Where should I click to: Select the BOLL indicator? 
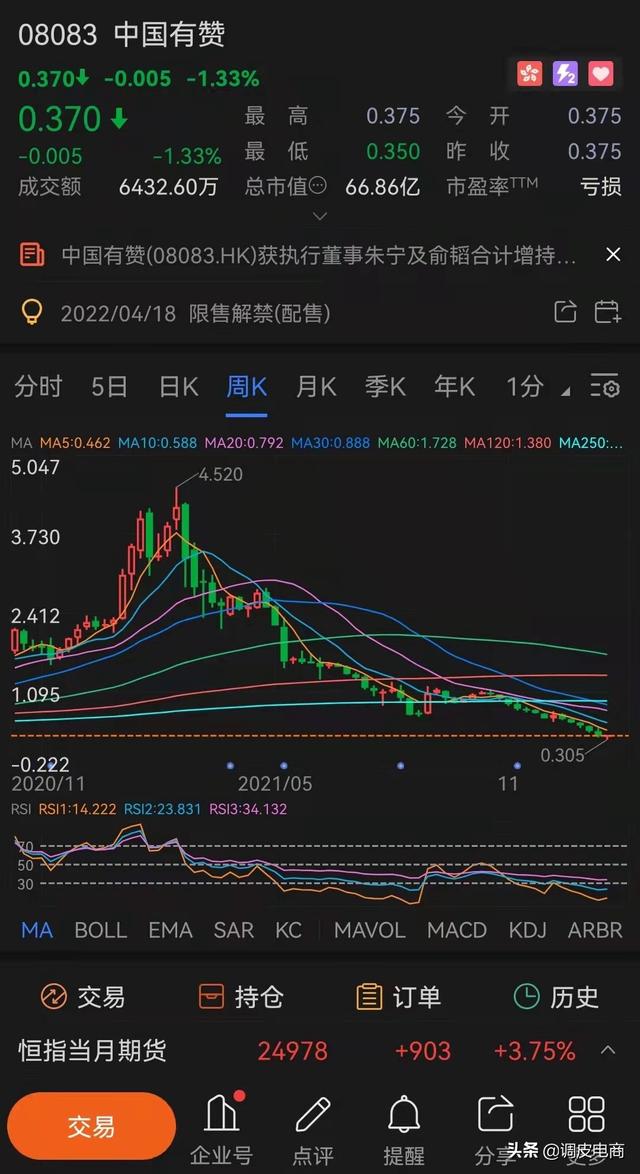[101, 930]
